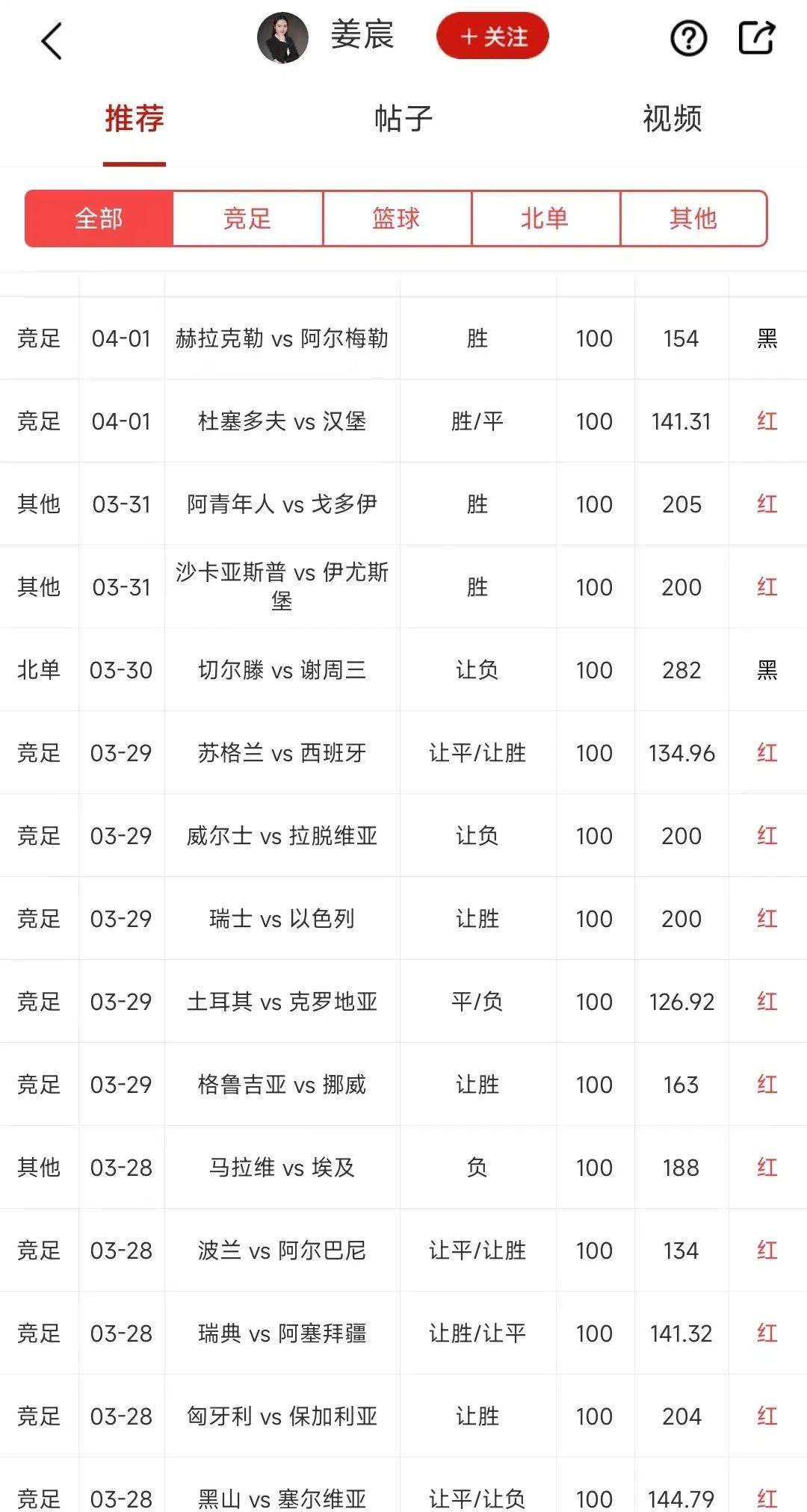This screenshot has width=807, height=1512.
Task: Open the 匈牙利 vs 保加利亚 recommendation
Action: (x=282, y=1416)
